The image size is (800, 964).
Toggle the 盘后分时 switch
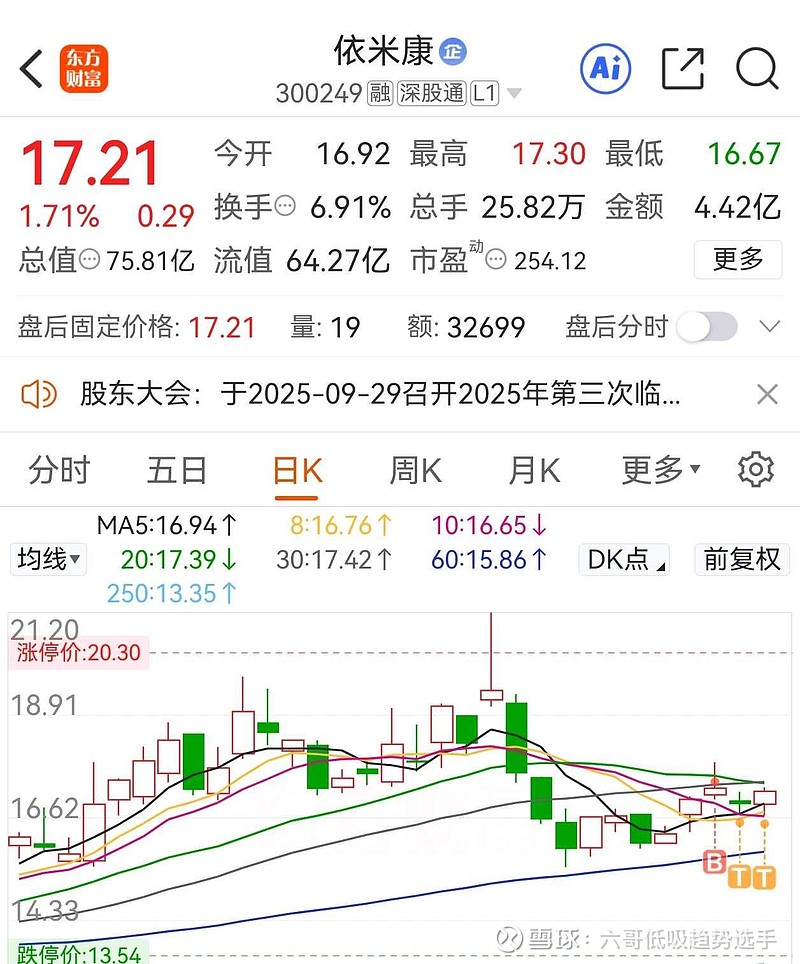[707, 327]
